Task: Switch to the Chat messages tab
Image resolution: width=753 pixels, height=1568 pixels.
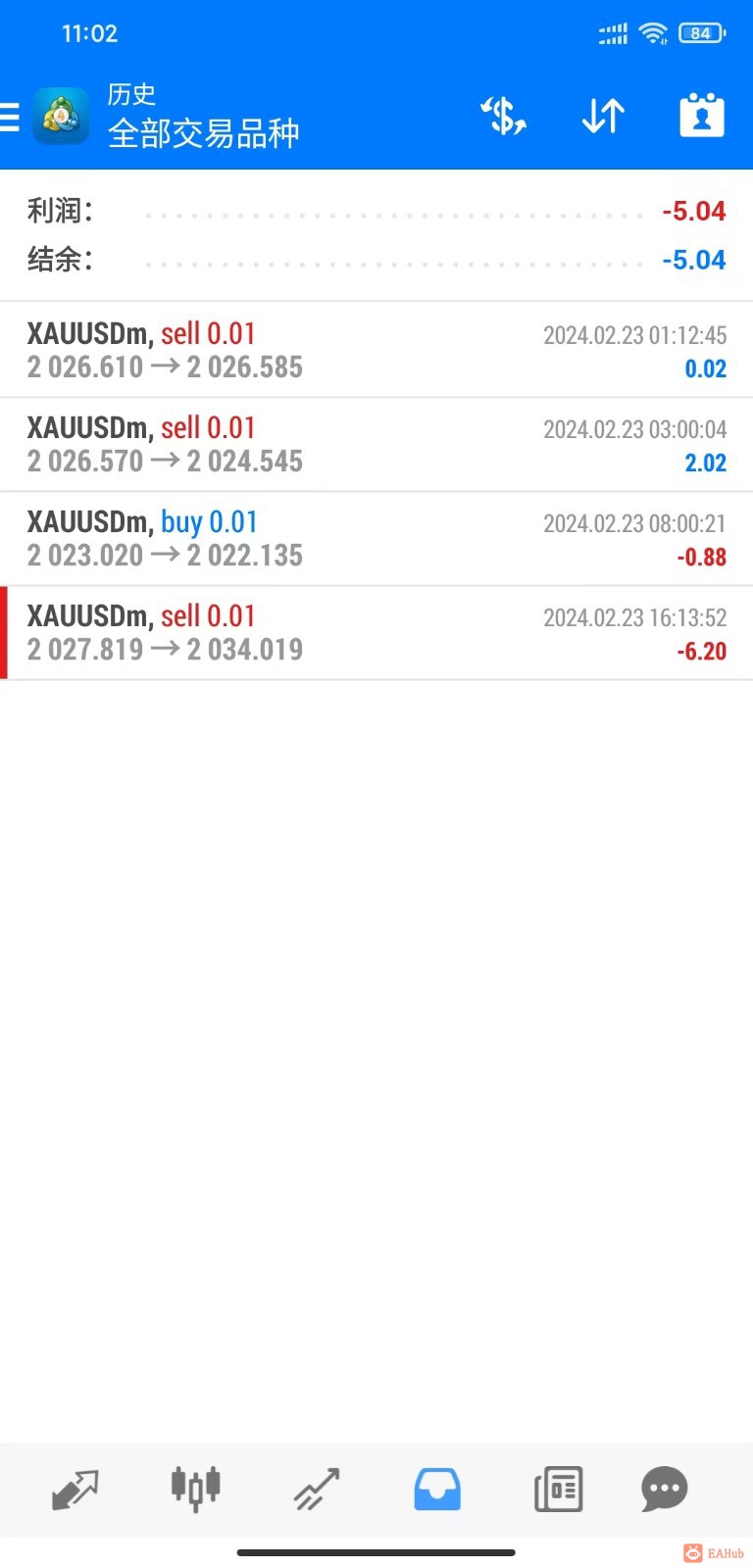Action: (664, 1490)
